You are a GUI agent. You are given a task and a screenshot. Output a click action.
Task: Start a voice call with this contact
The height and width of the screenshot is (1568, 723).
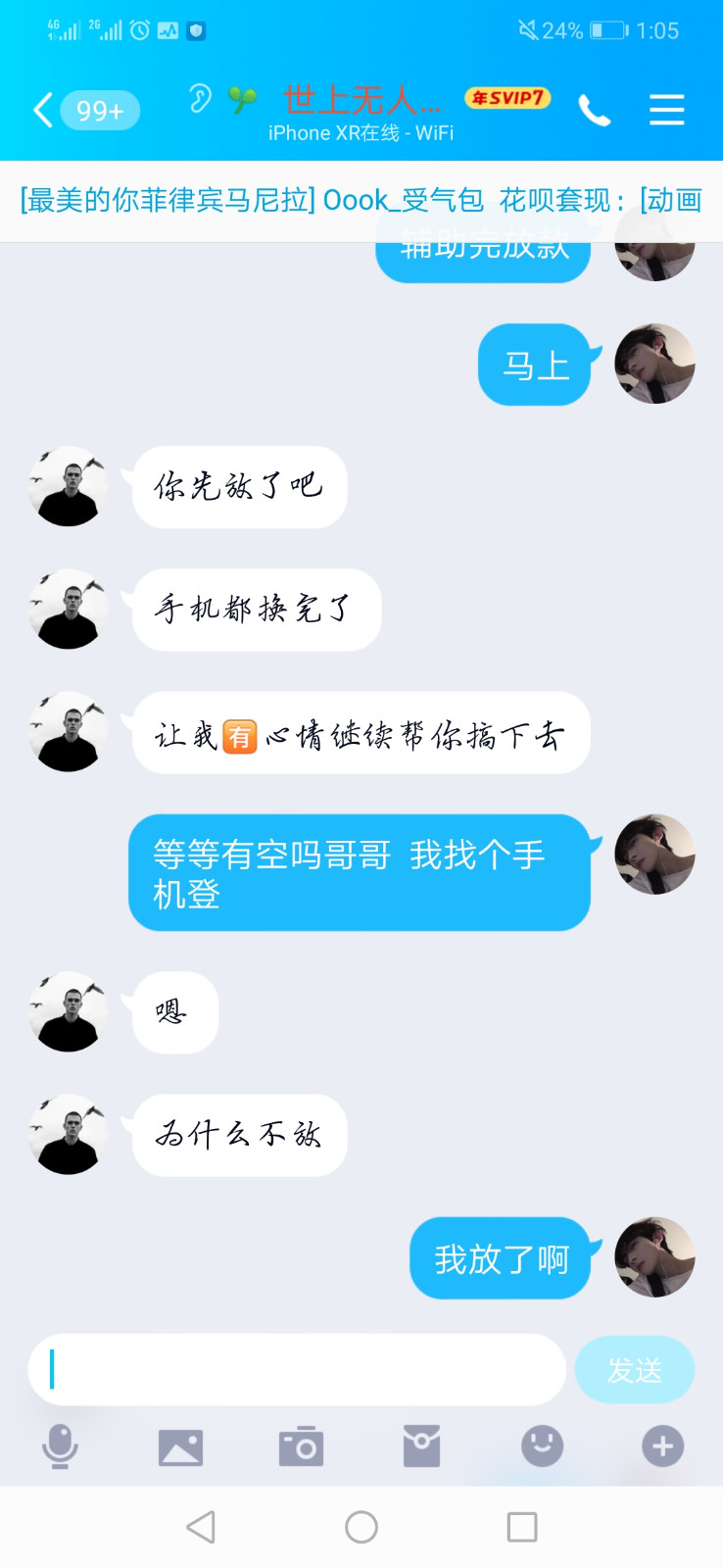(x=595, y=110)
